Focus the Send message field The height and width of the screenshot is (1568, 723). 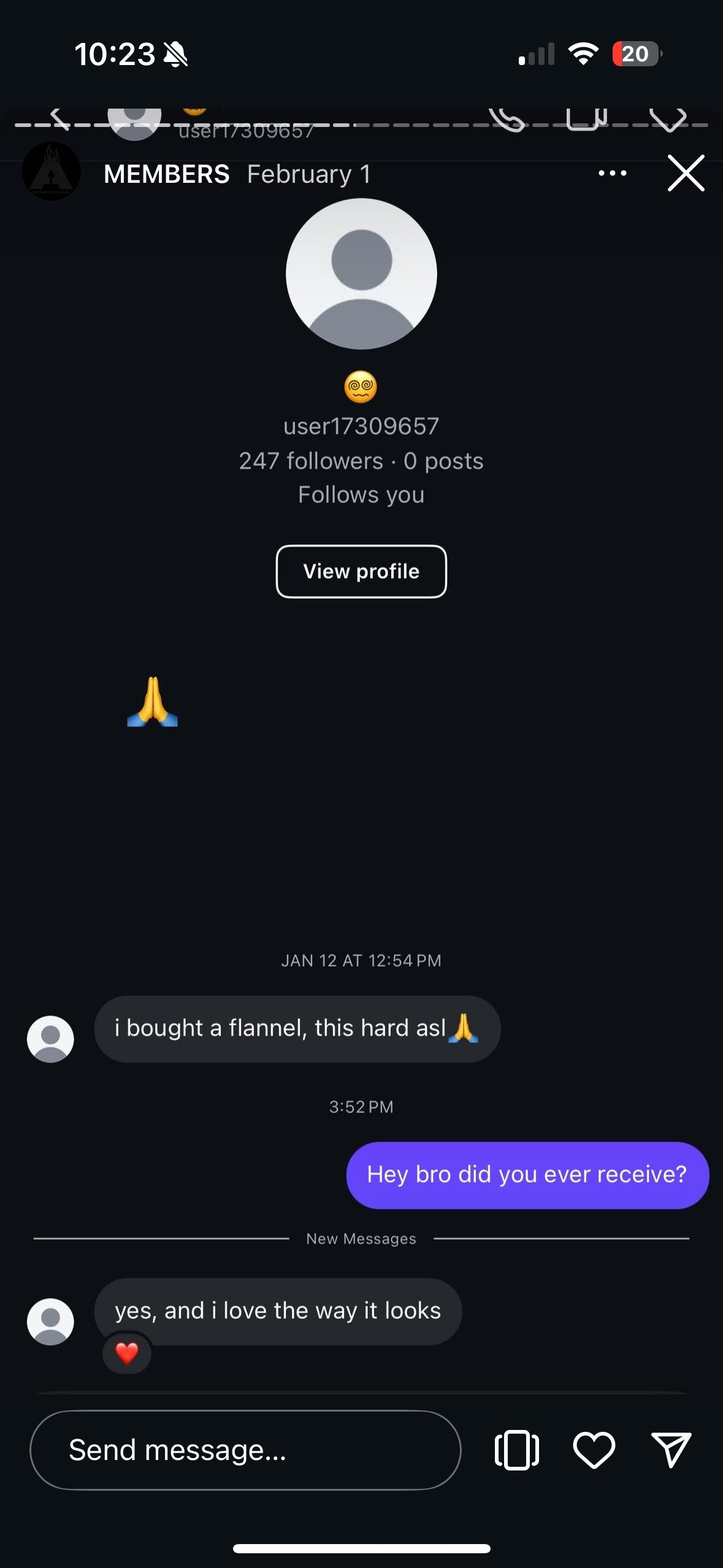[x=245, y=1450]
